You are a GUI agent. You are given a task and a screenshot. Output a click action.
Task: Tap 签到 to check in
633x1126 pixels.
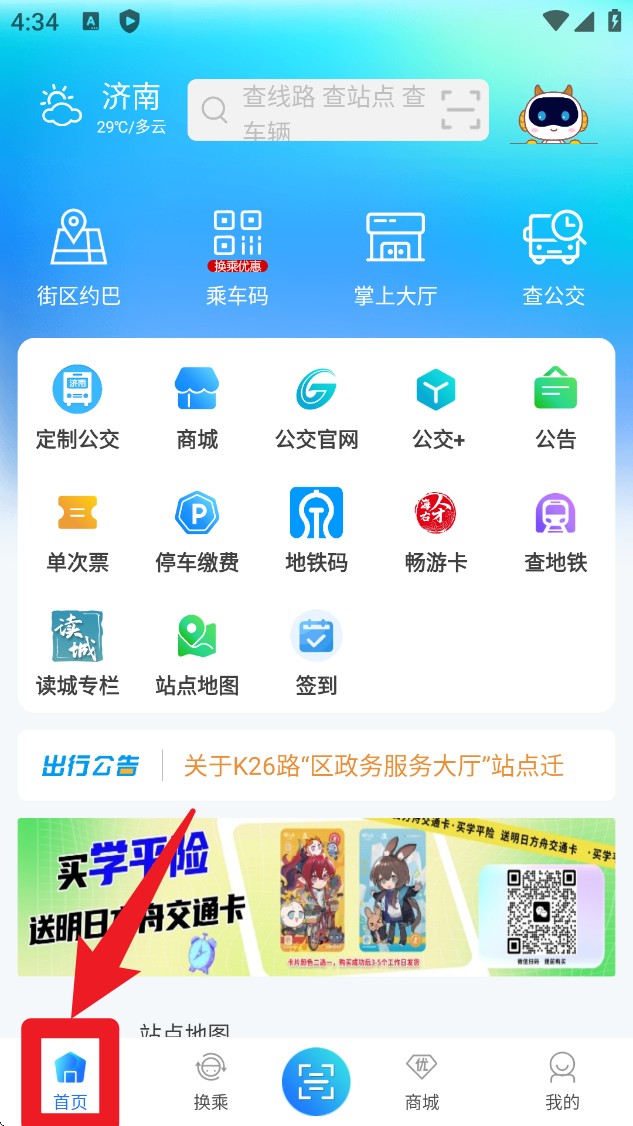pyautogui.click(x=316, y=654)
